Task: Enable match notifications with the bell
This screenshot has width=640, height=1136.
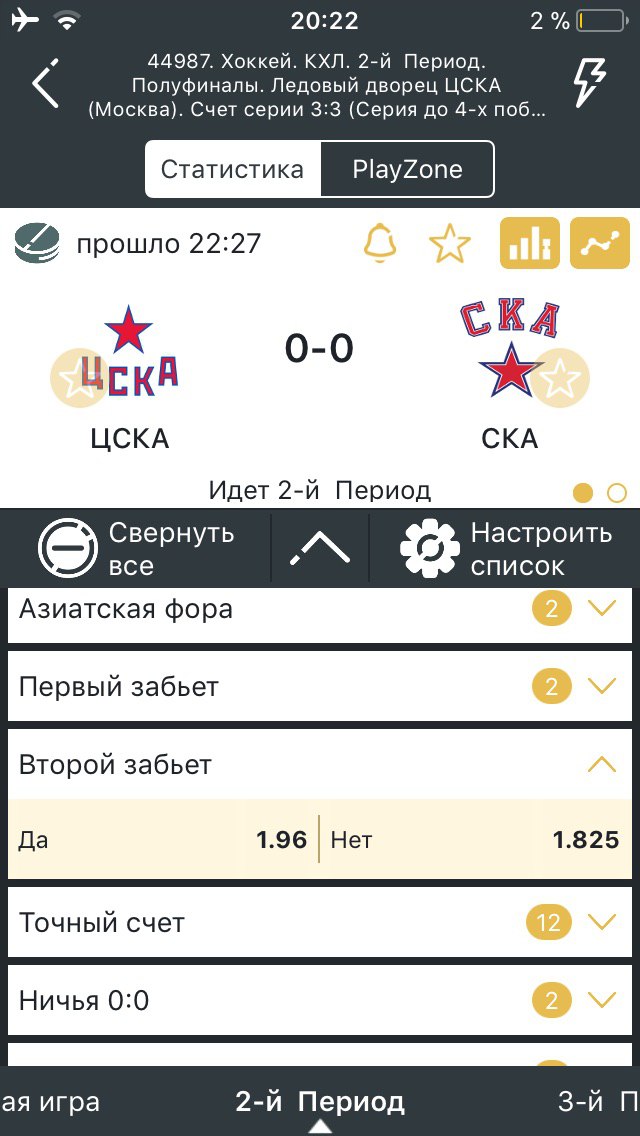Action: coord(380,243)
